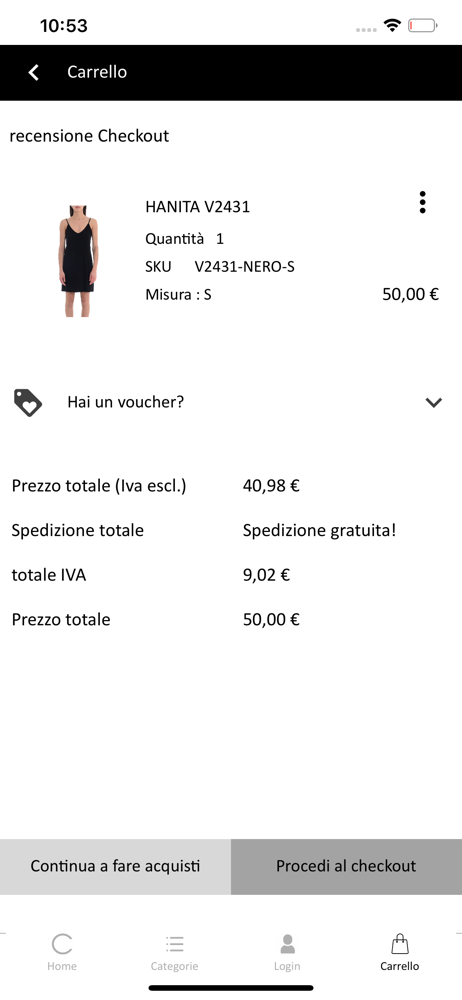
Task: Go to the Login tab
Action: (x=287, y=952)
